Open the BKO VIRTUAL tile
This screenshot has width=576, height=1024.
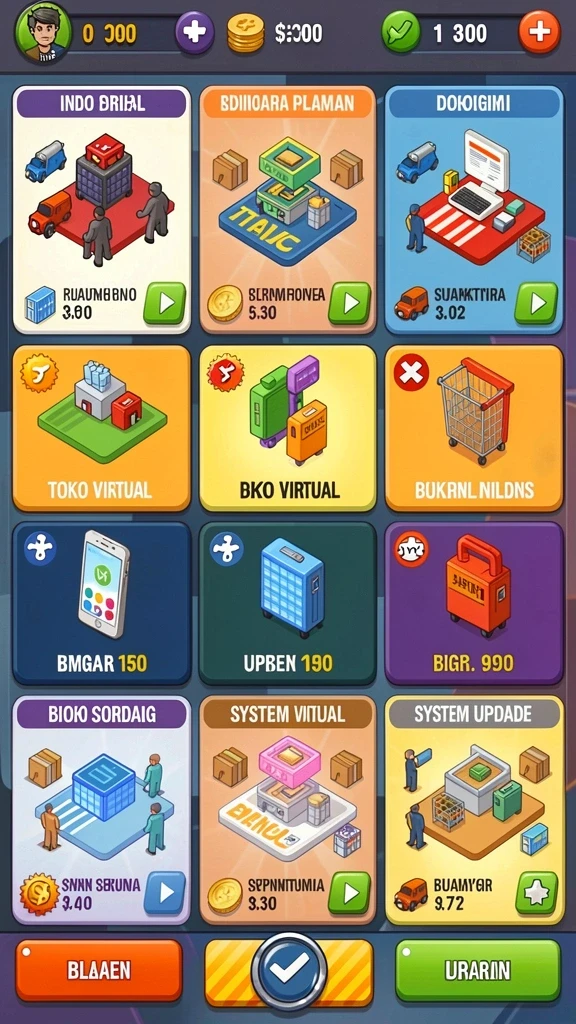[288, 428]
